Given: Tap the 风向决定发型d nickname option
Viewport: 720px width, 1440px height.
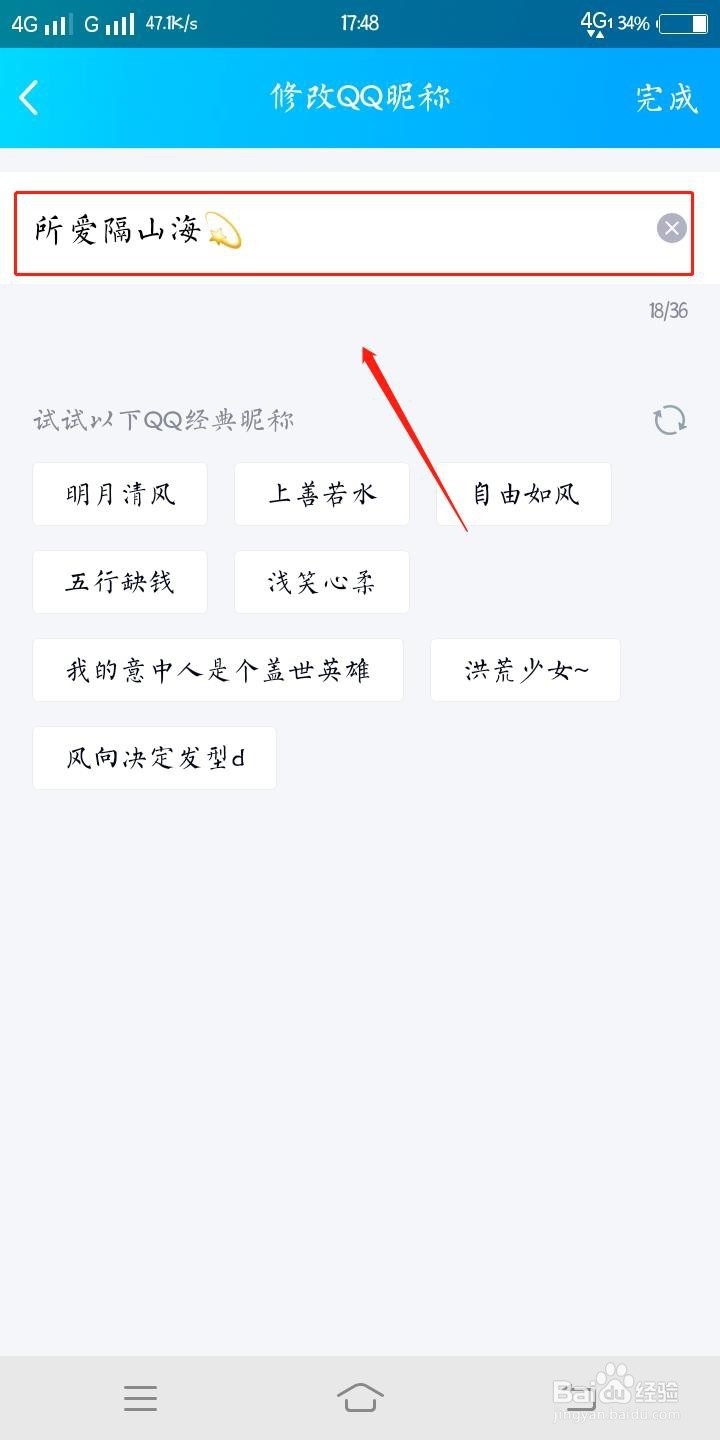Looking at the screenshot, I should tap(154, 757).
